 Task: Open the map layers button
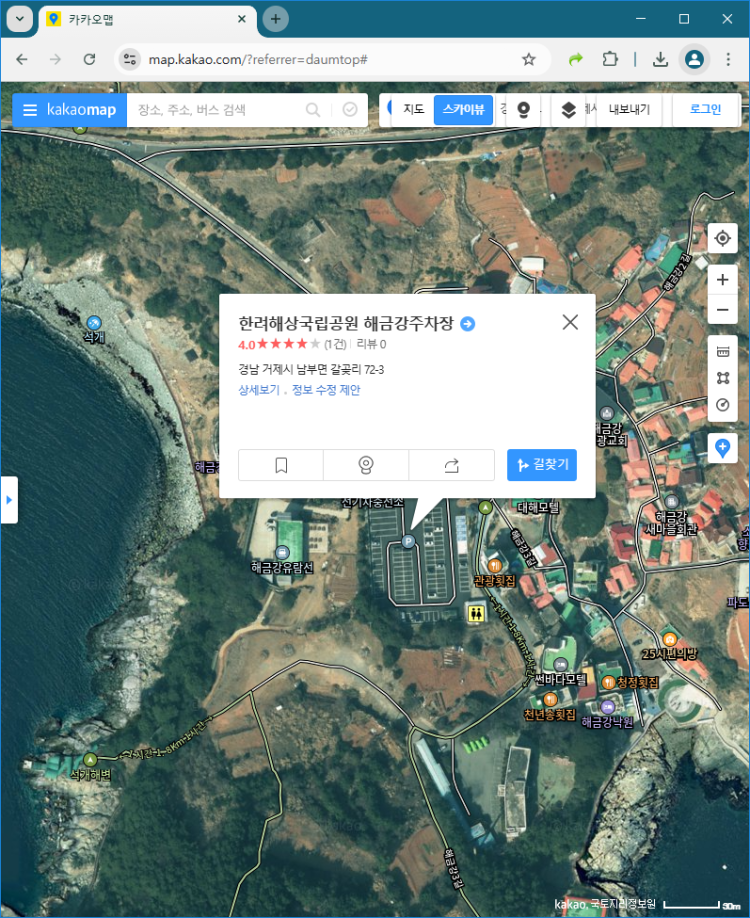pyautogui.click(x=568, y=110)
